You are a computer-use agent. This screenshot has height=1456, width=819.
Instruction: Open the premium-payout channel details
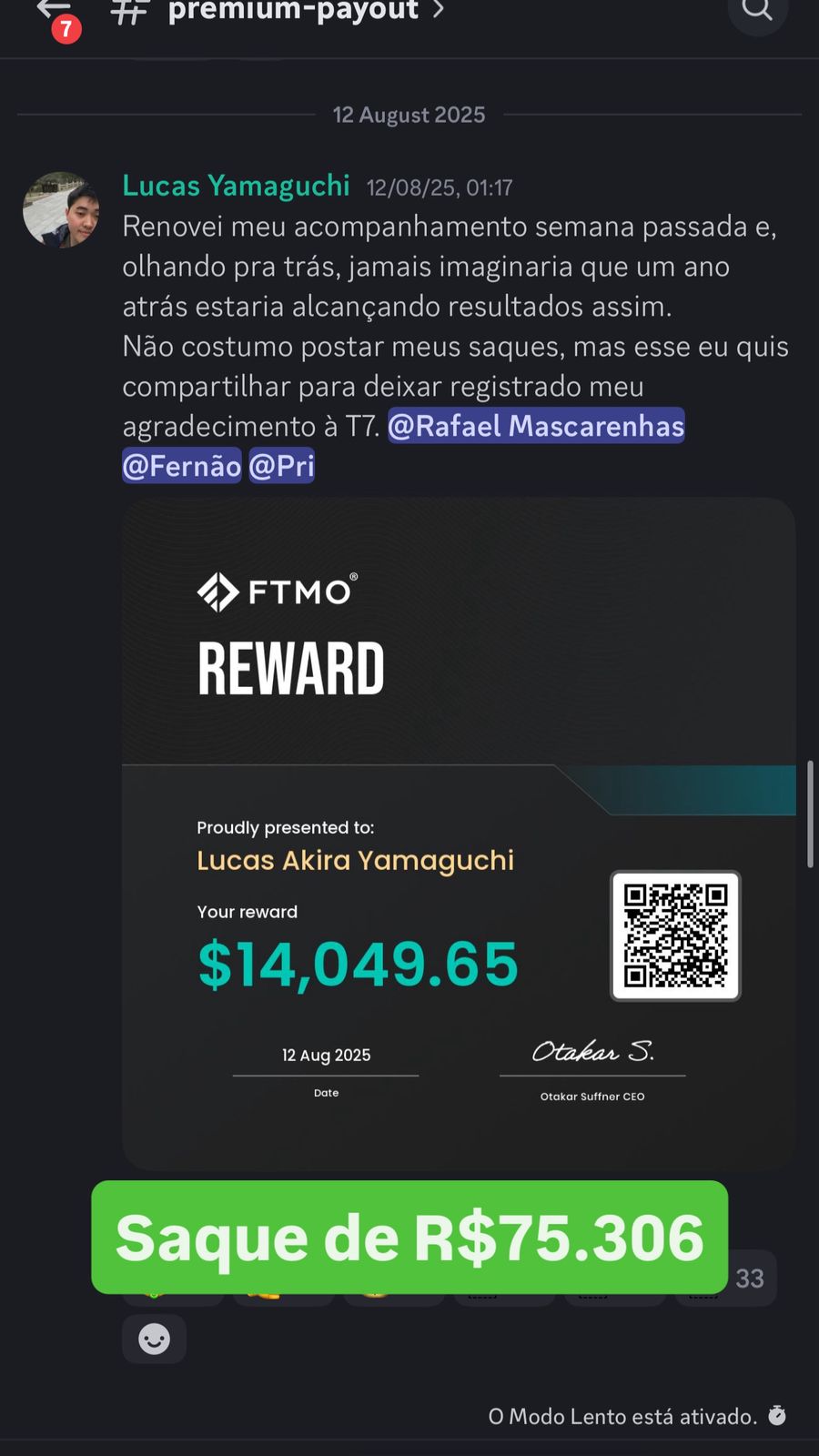(x=293, y=11)
